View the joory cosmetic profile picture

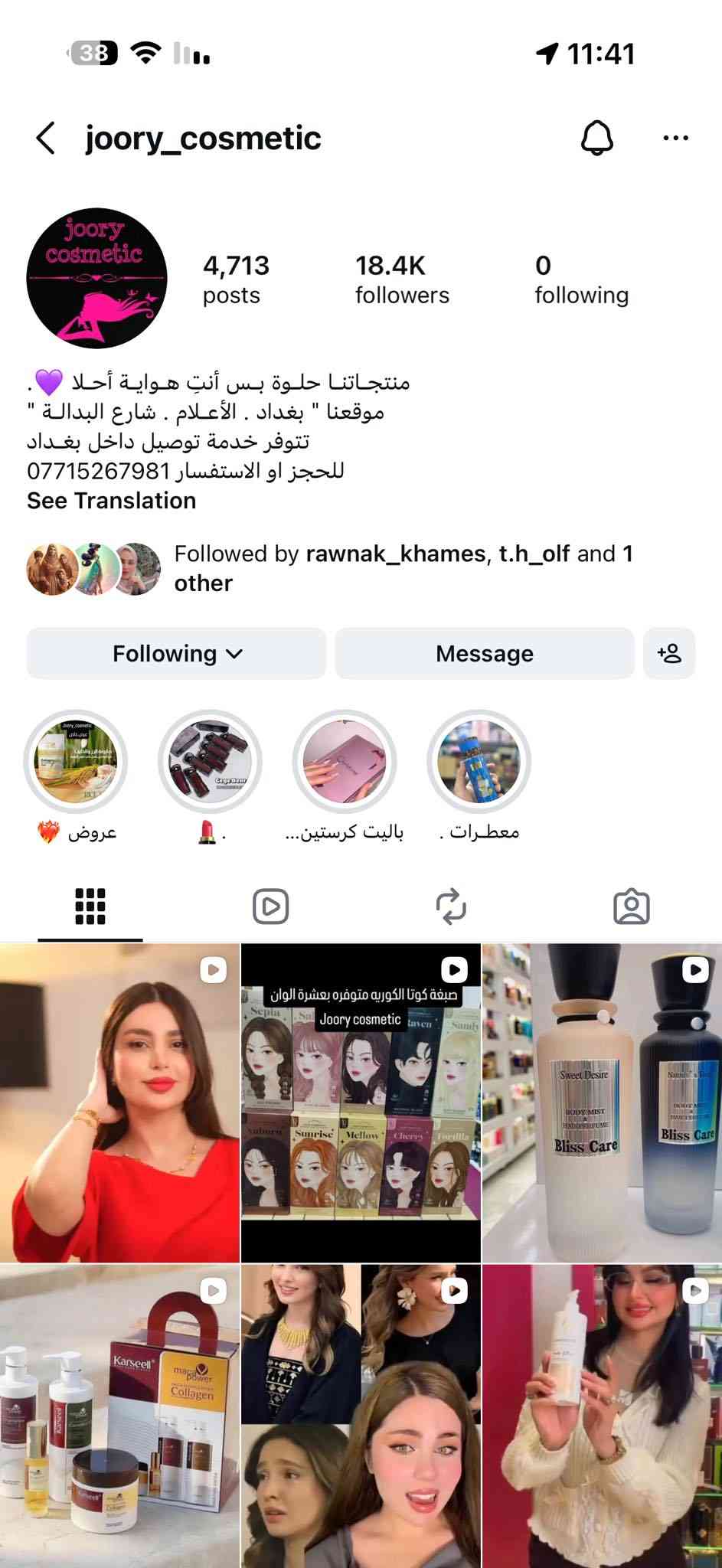[96, 278]
